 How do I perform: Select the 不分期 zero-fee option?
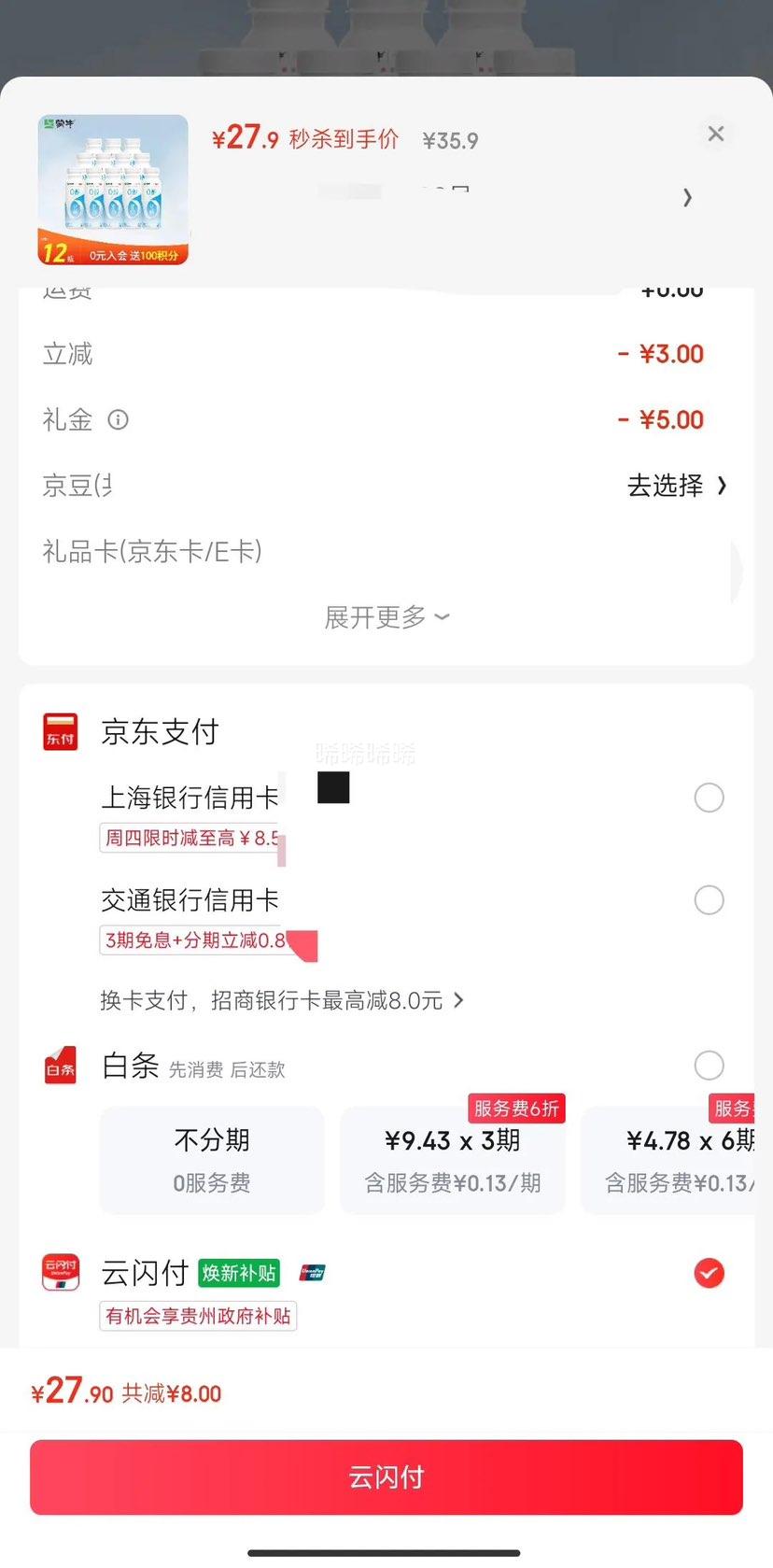pyautogui.click(x=212, y=1160)
